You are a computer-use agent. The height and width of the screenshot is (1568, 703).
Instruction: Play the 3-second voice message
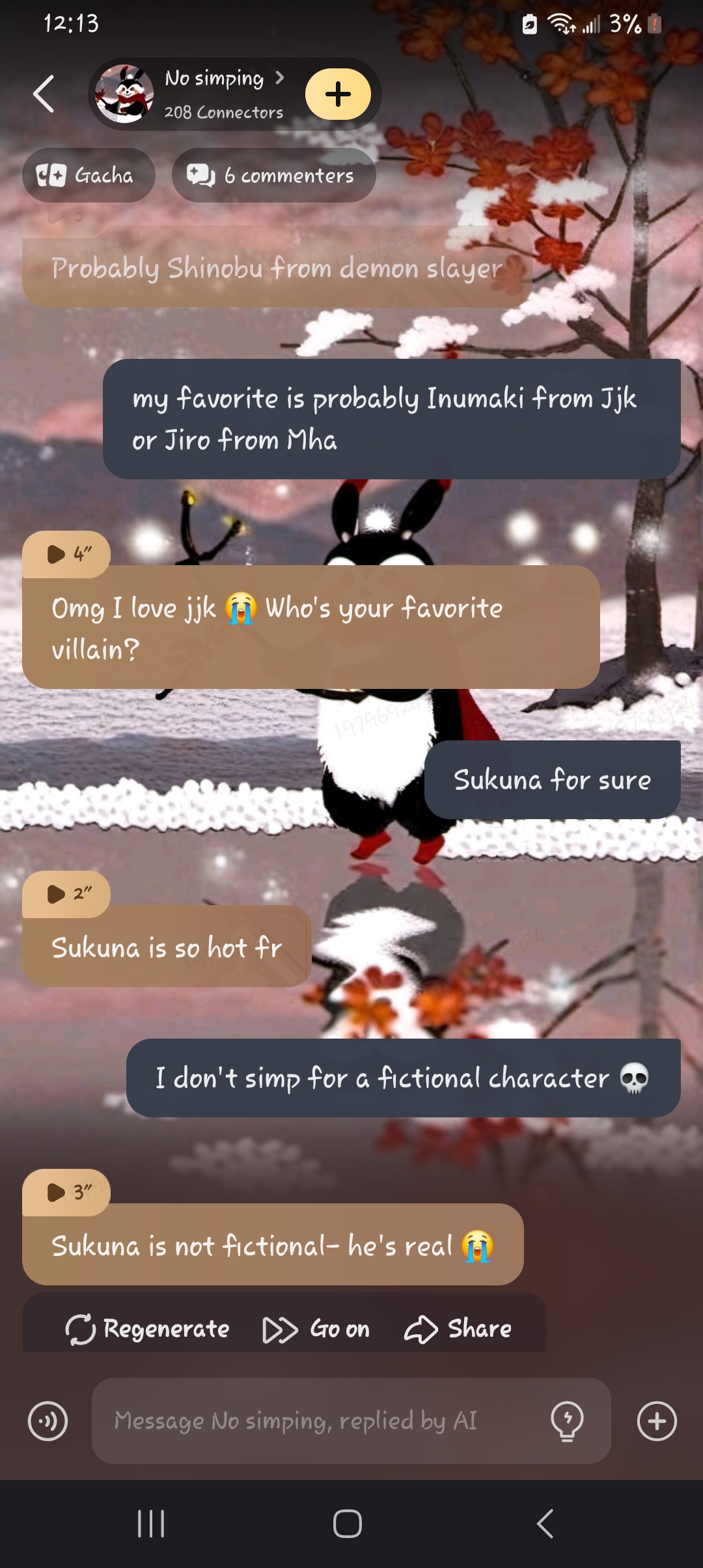(66, 1192)
